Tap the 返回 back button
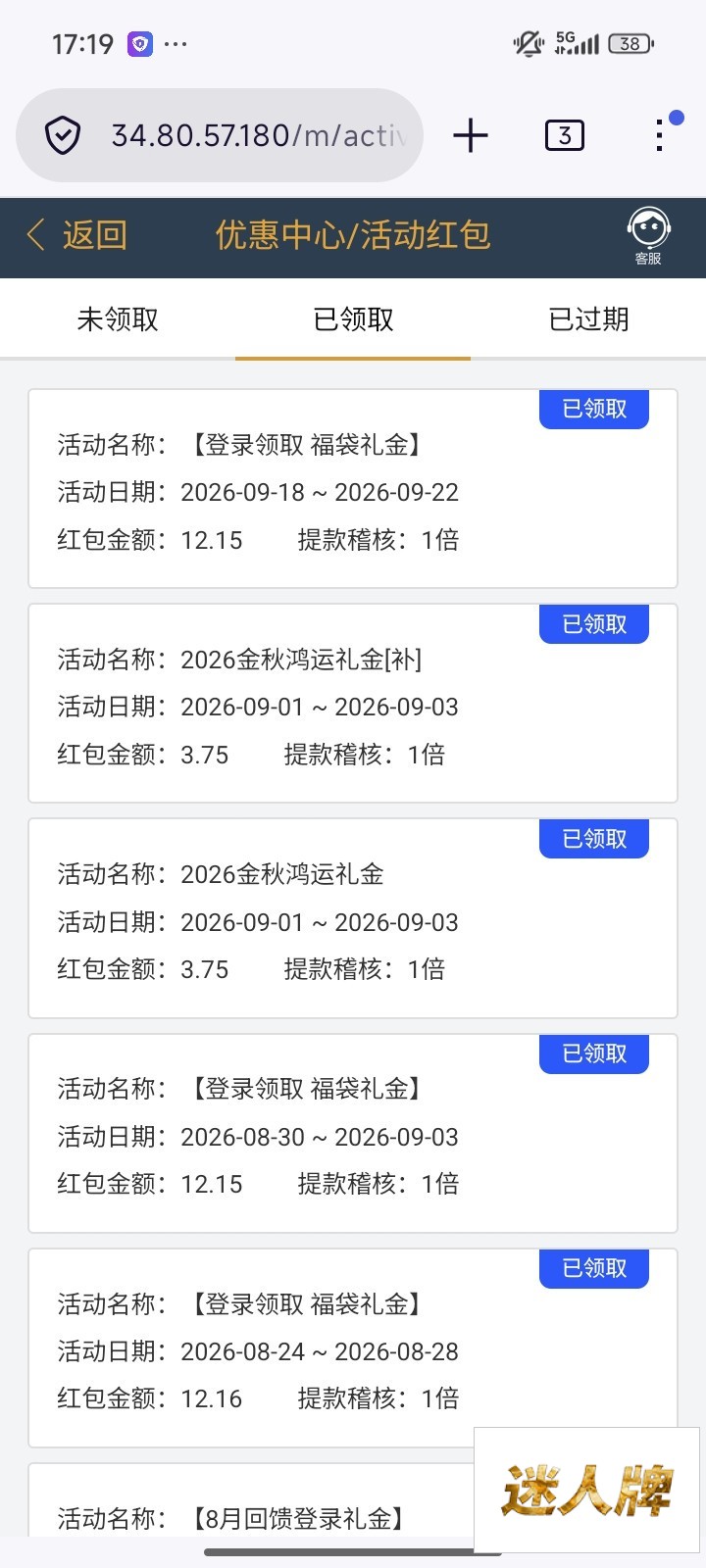 pos(77,235)
